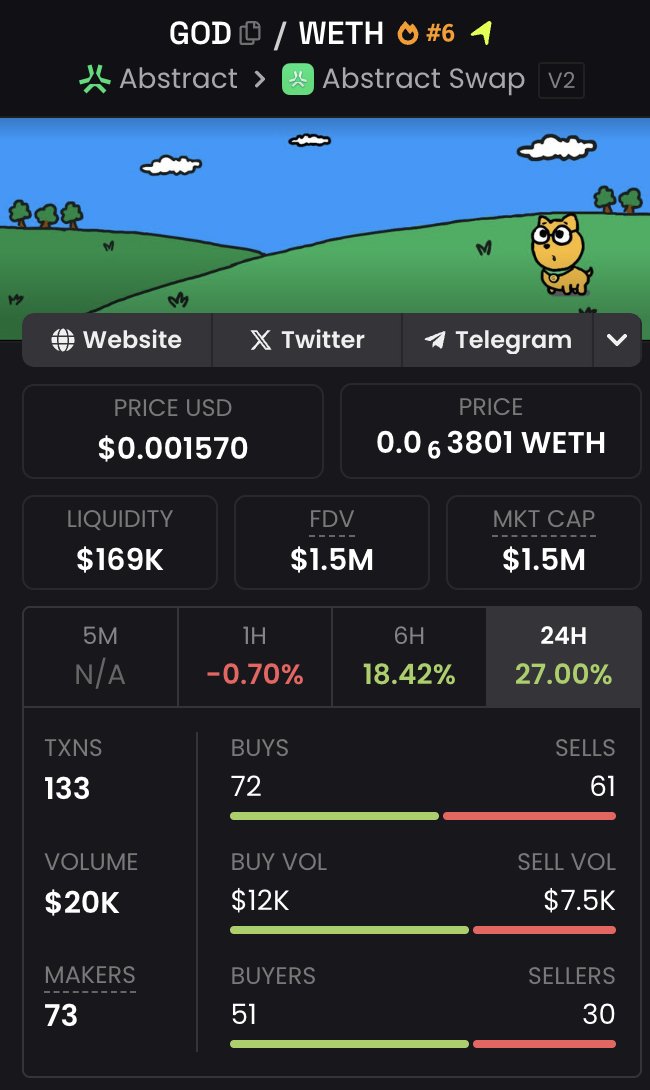
Task: Open the token's Website link
Action: click(x=117, y=340)
